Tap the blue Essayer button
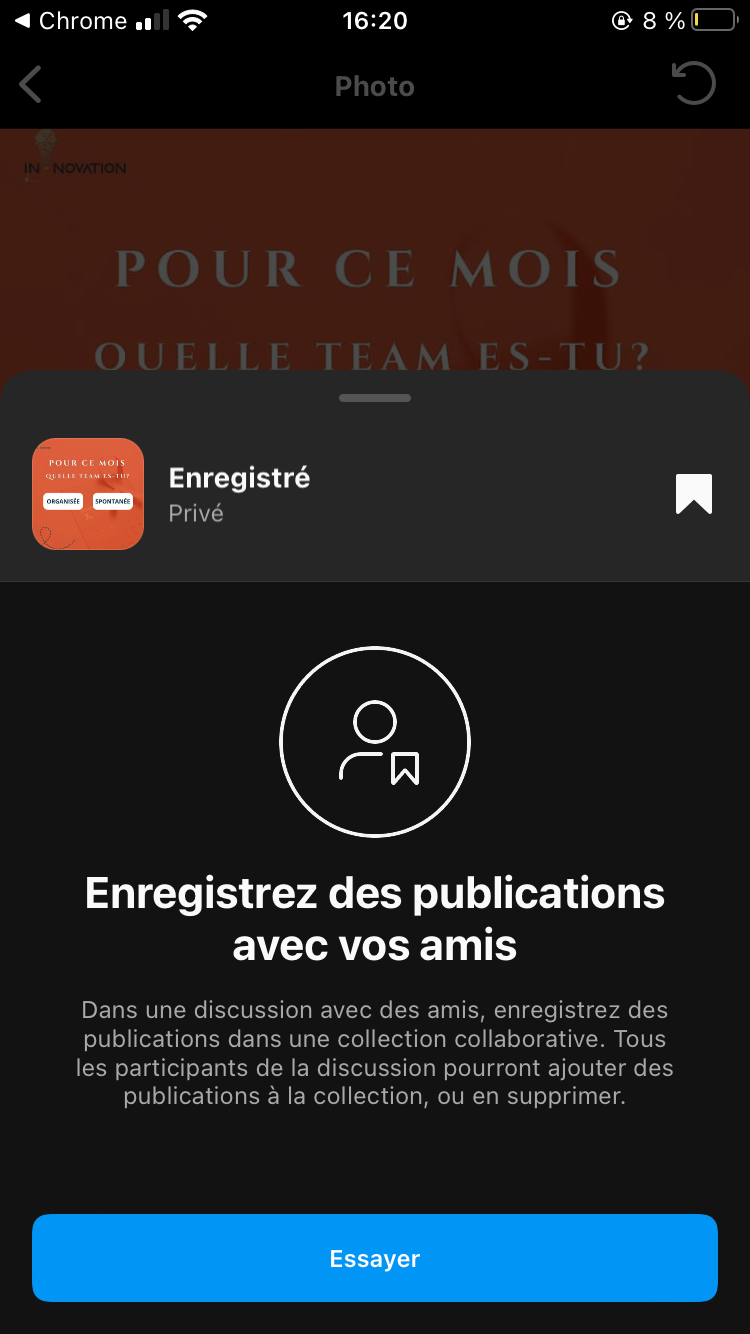750x1334 pixels. (x=375, y=1258)
